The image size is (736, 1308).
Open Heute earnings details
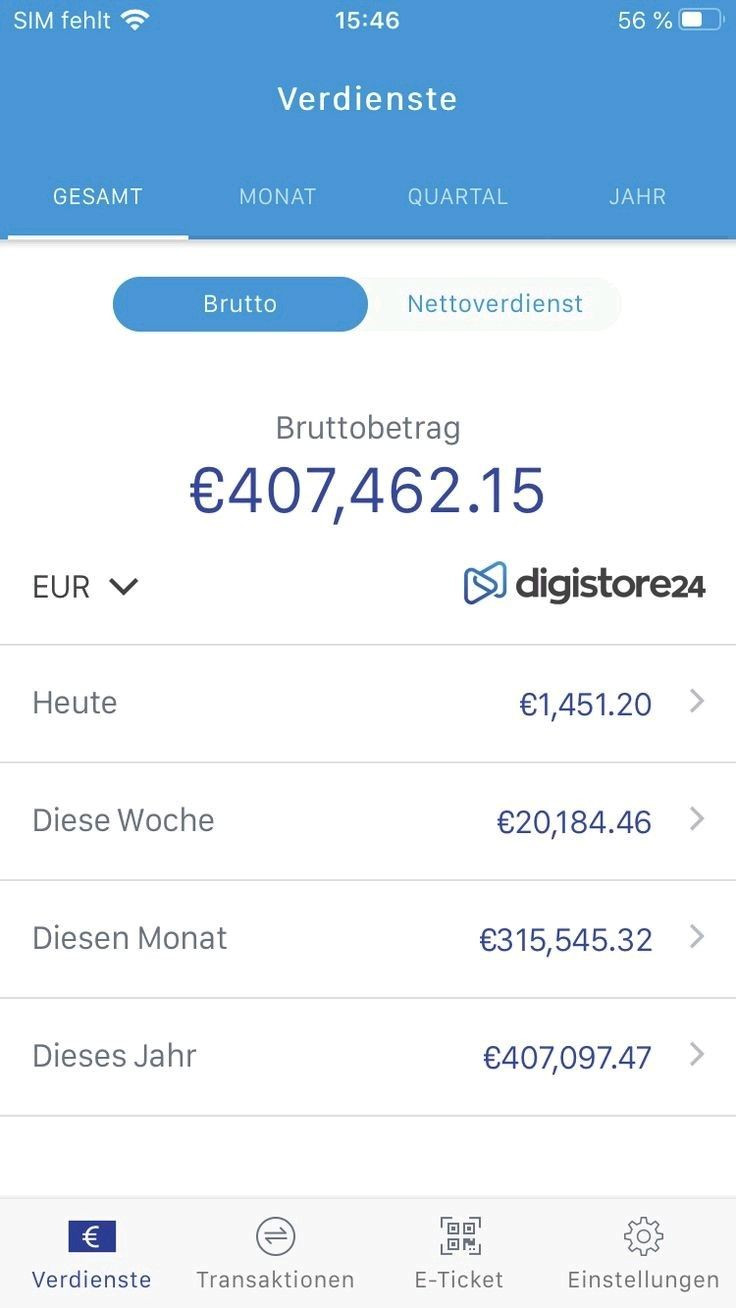[x=368, y=704]
